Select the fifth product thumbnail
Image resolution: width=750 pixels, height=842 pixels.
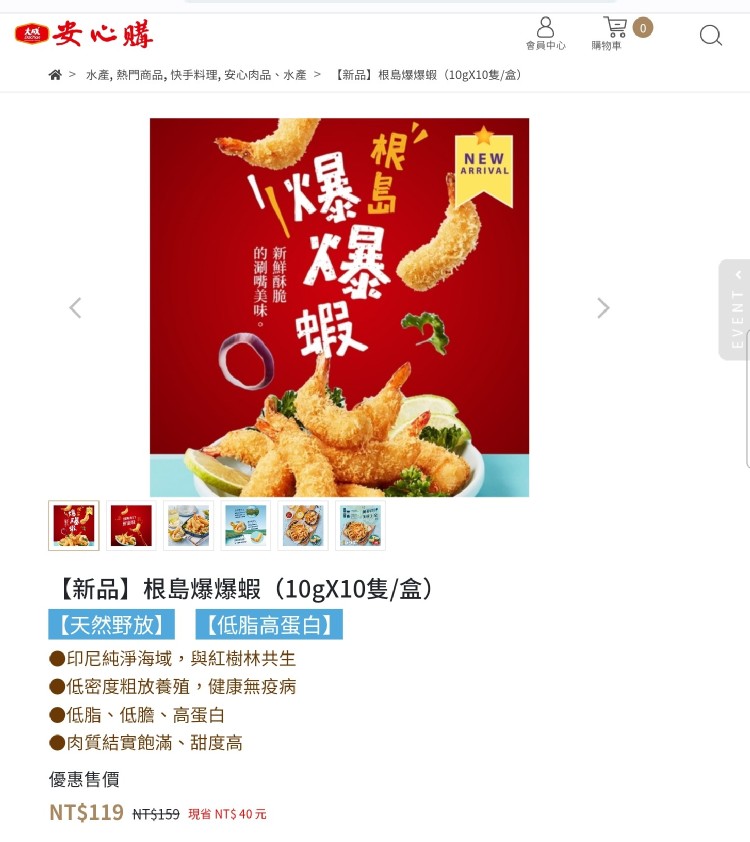(302, 526)
